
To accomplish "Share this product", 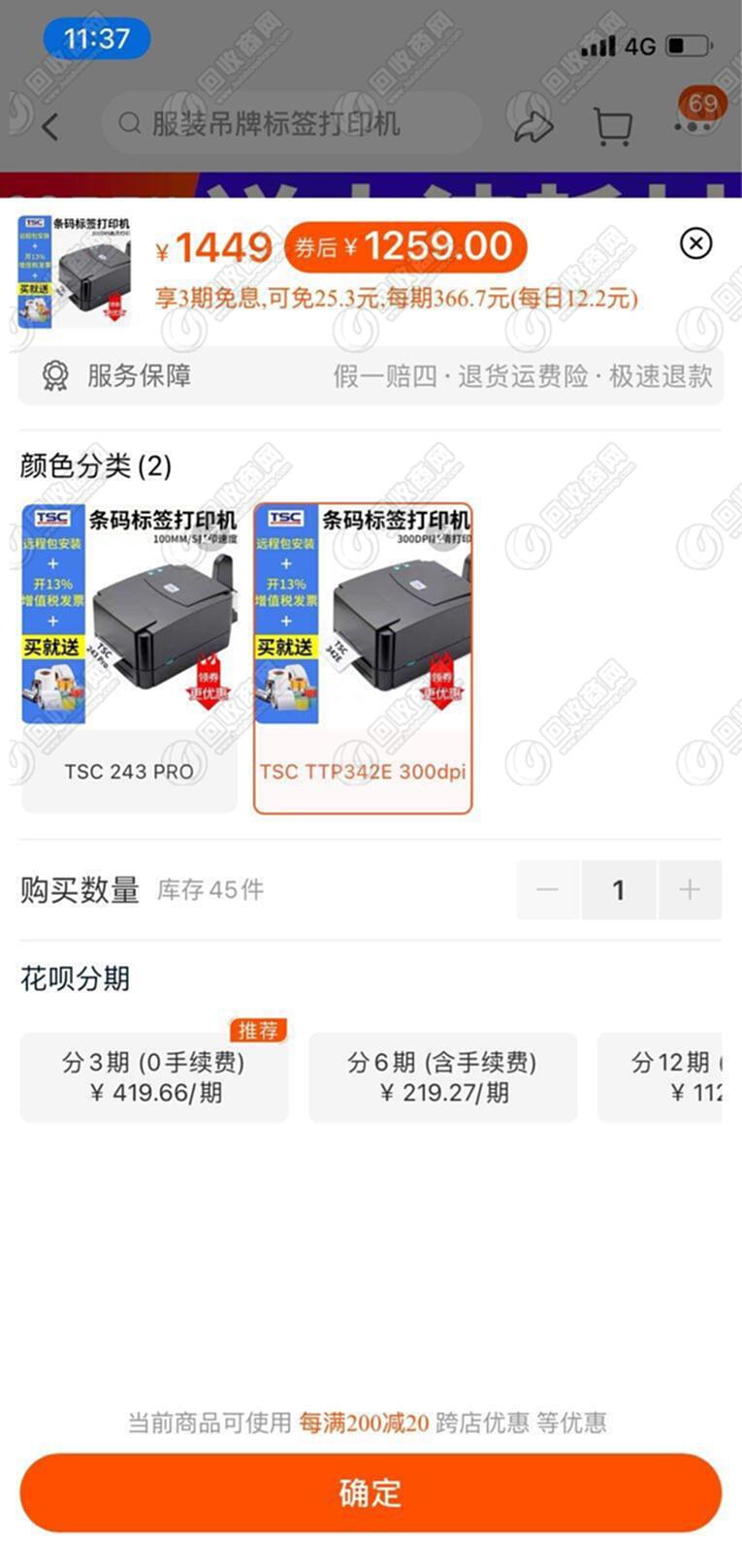I will tap(532, 126).
